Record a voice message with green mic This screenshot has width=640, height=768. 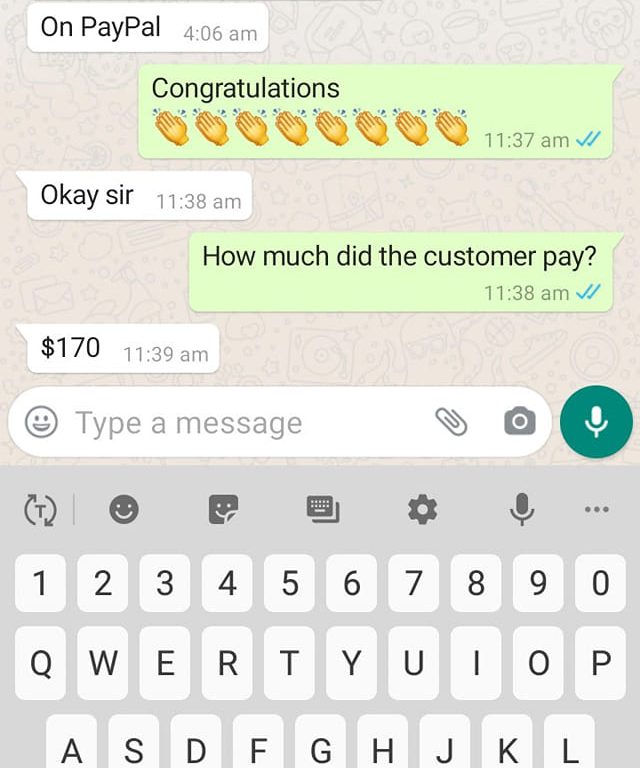pos(596,422)
